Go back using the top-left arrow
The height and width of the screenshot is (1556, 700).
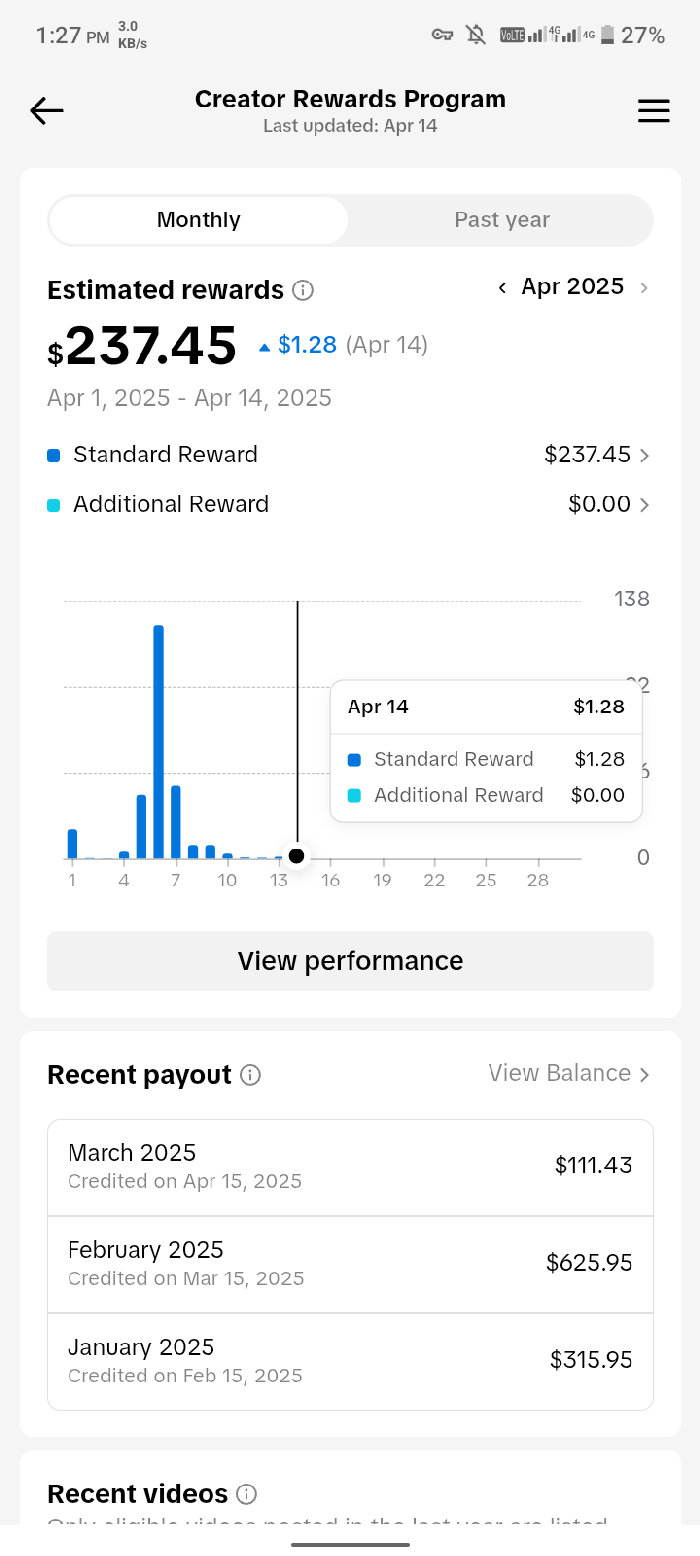coord(47,111)
